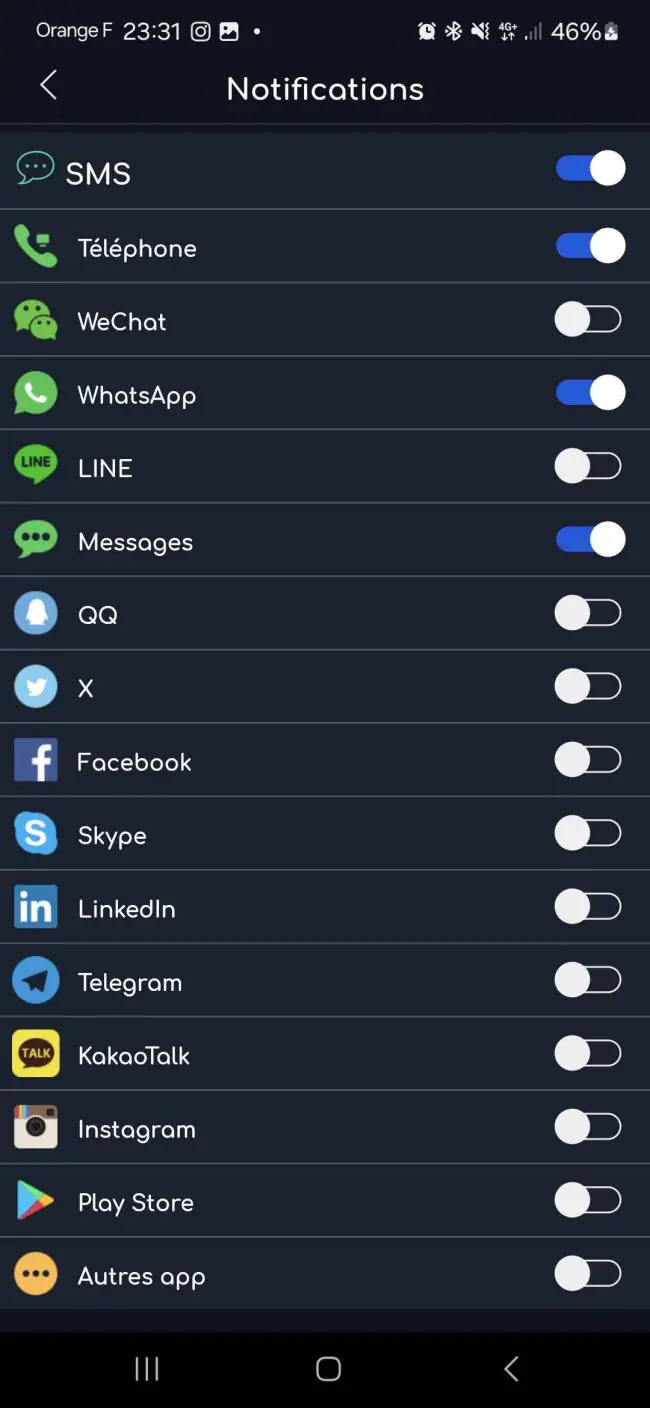The width and height of the screenshot is (650, 1408).
Task: Turn on Instagram notifications
Action: (589, 1127)
